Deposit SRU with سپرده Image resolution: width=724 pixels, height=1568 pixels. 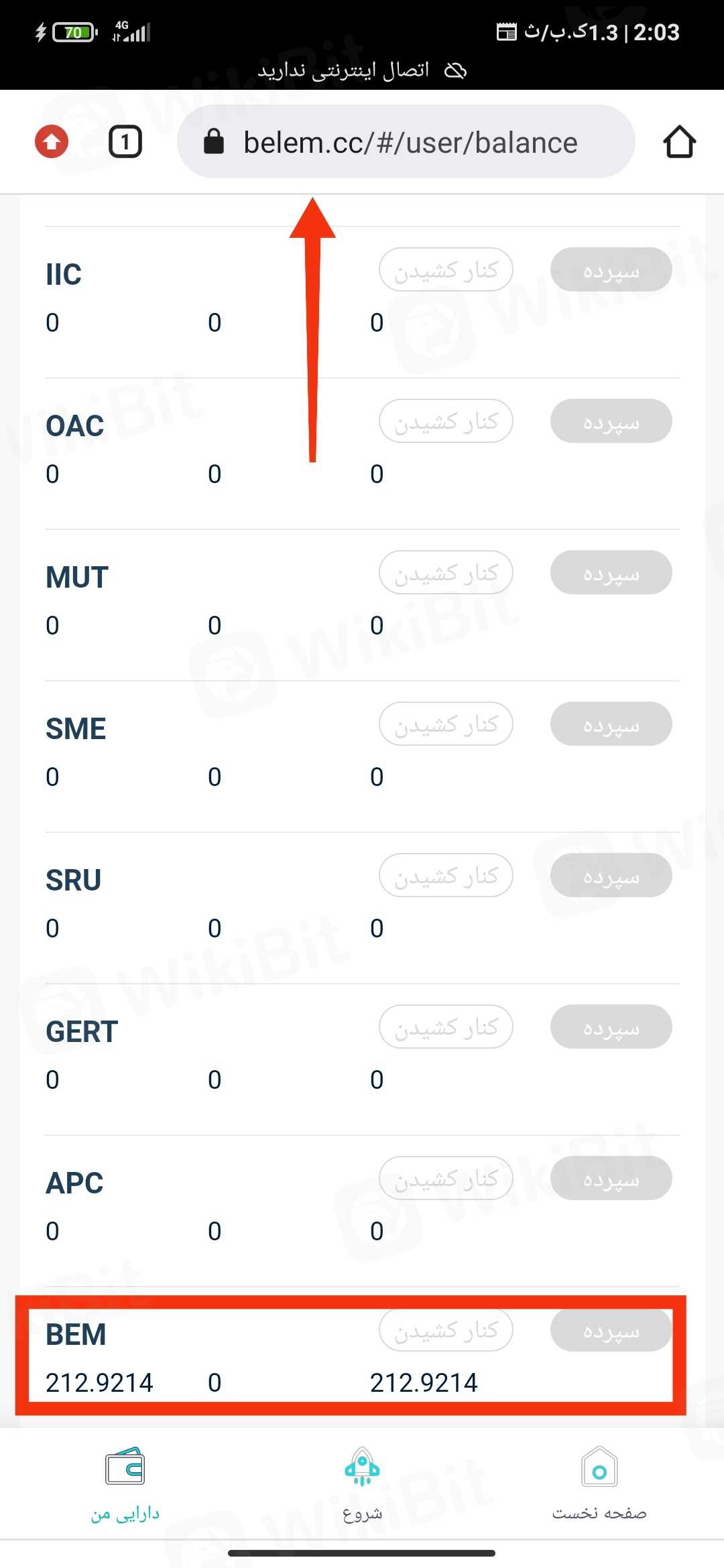(611, 876)
